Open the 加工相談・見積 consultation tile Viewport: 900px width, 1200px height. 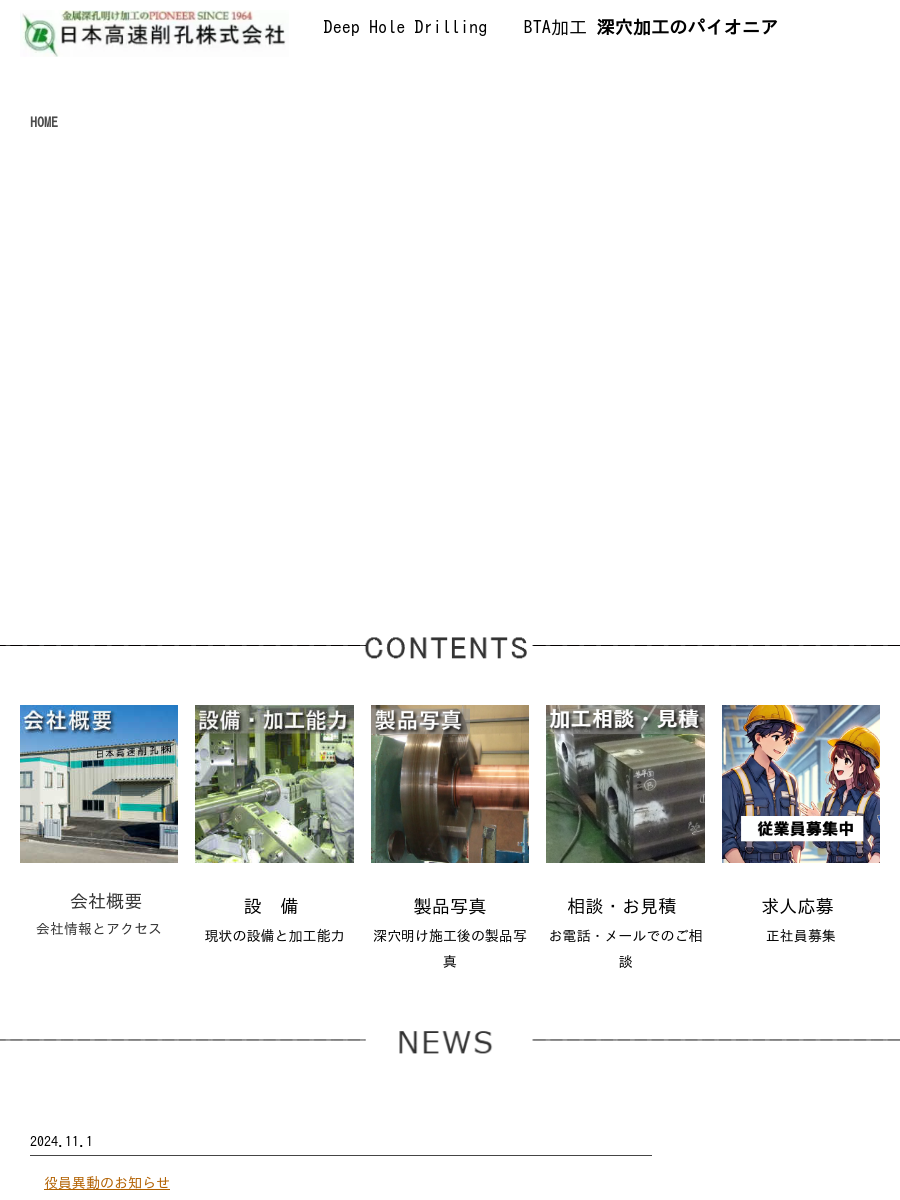[625, 784]
